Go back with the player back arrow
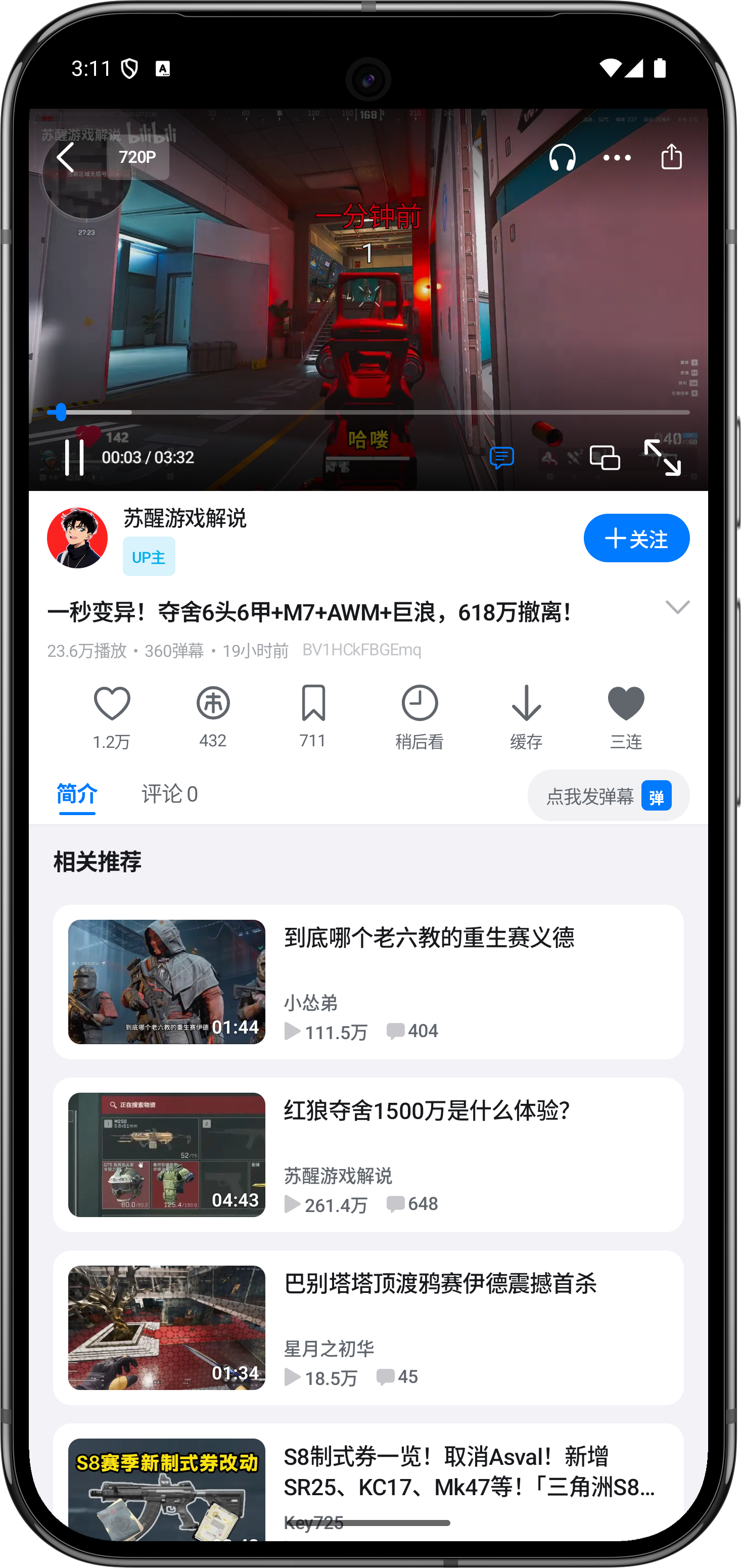This screenshot has width=741, height=1568. 65,156
